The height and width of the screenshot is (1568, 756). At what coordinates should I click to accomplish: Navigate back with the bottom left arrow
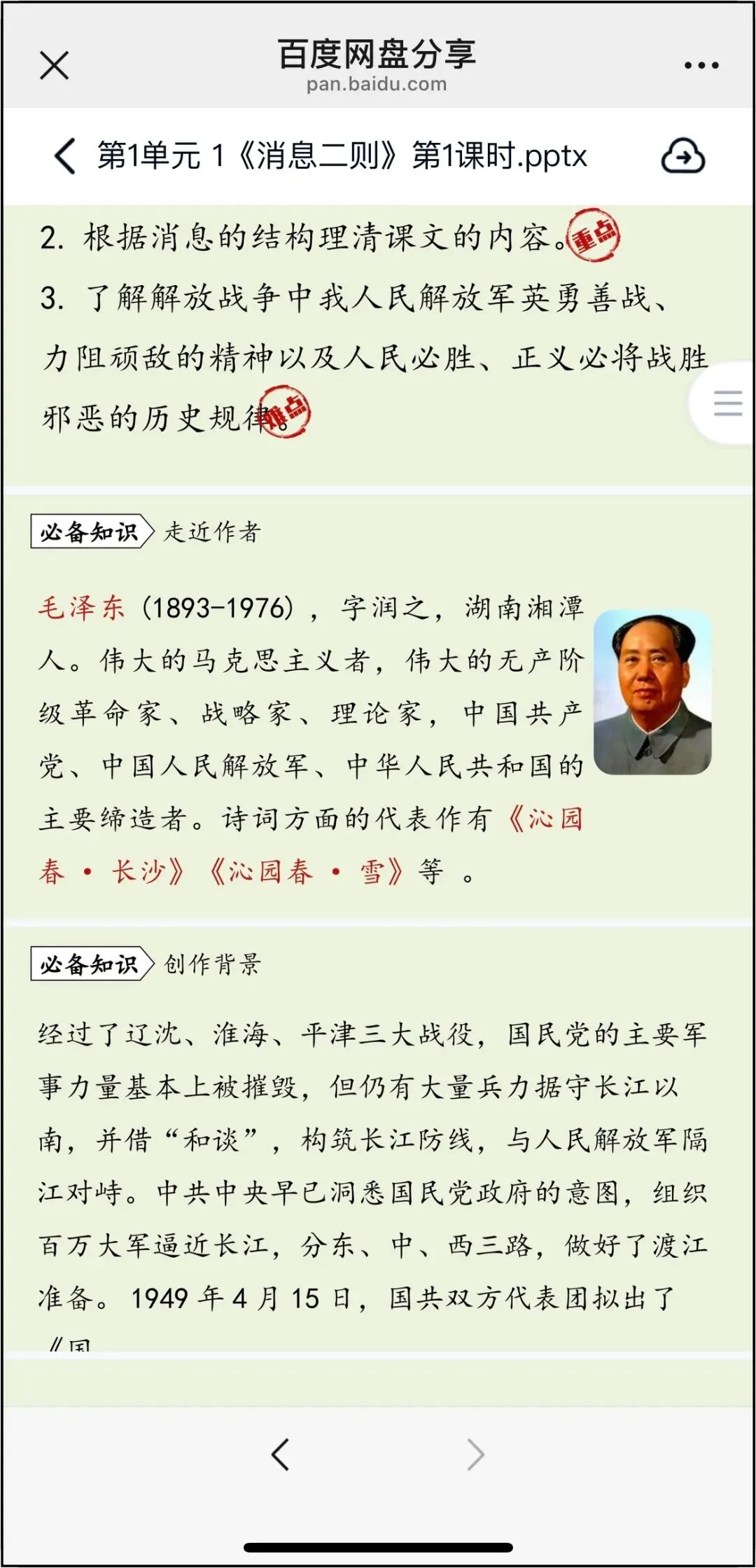(280, 1455)
